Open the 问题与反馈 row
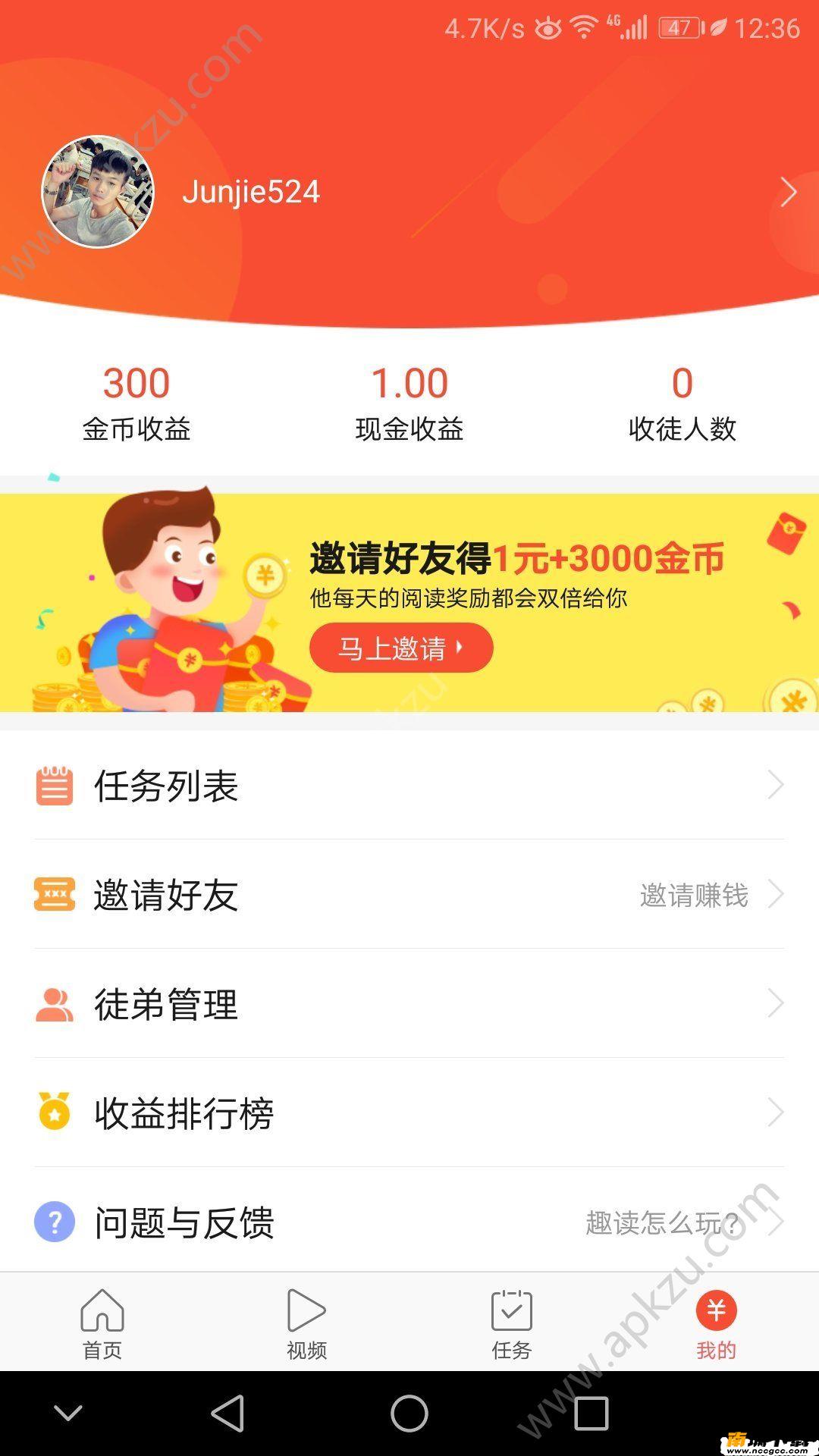 pos(409,1222)
